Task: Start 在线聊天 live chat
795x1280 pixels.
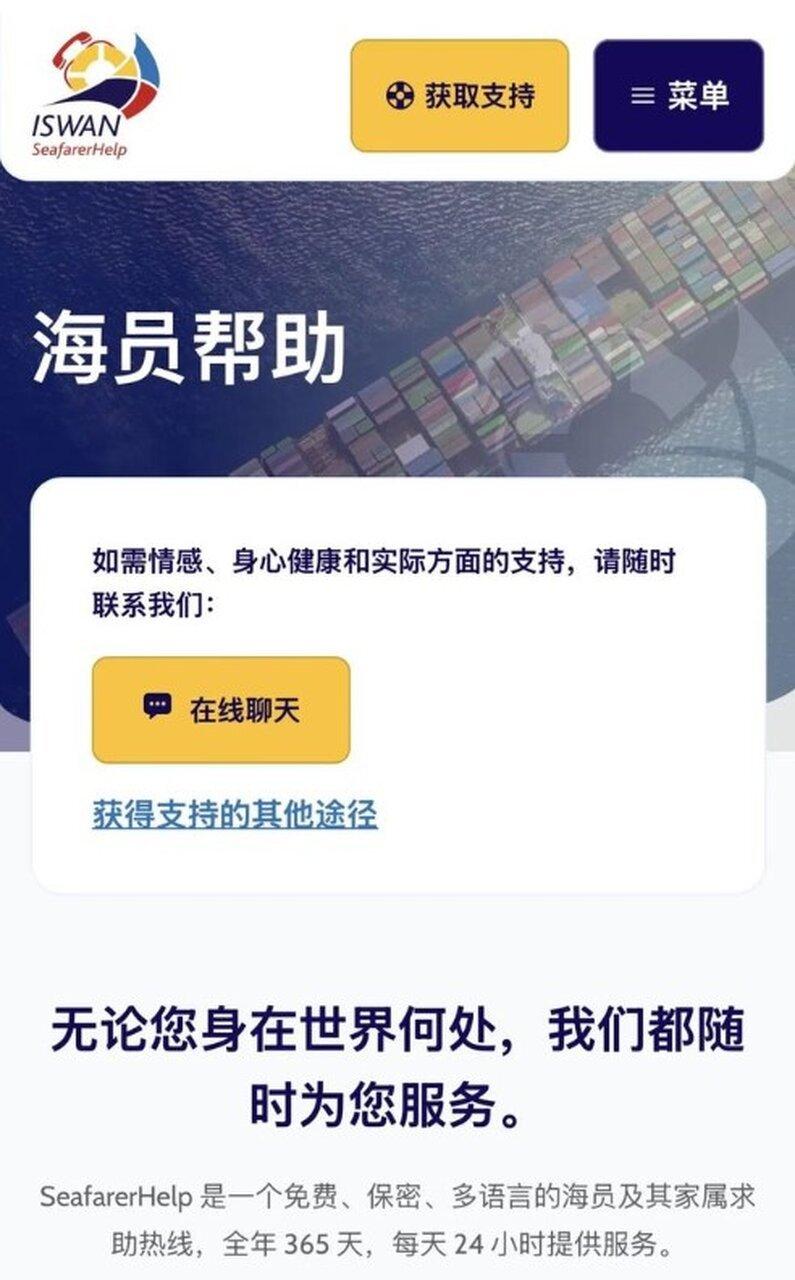Action: (x=221, y=710)
